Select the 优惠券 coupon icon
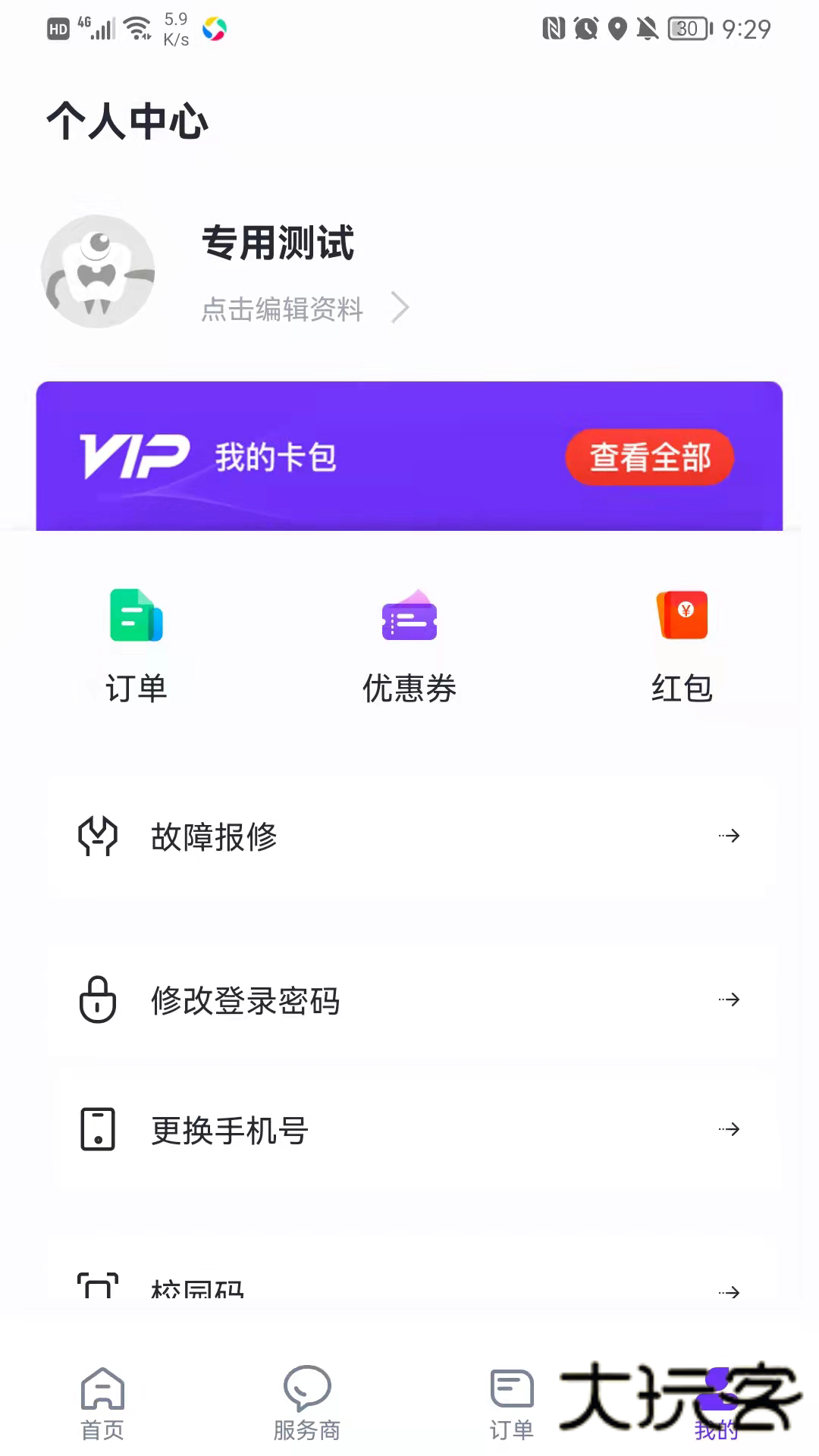Screen dimensions: 819x1456 [x=409, y=618]
